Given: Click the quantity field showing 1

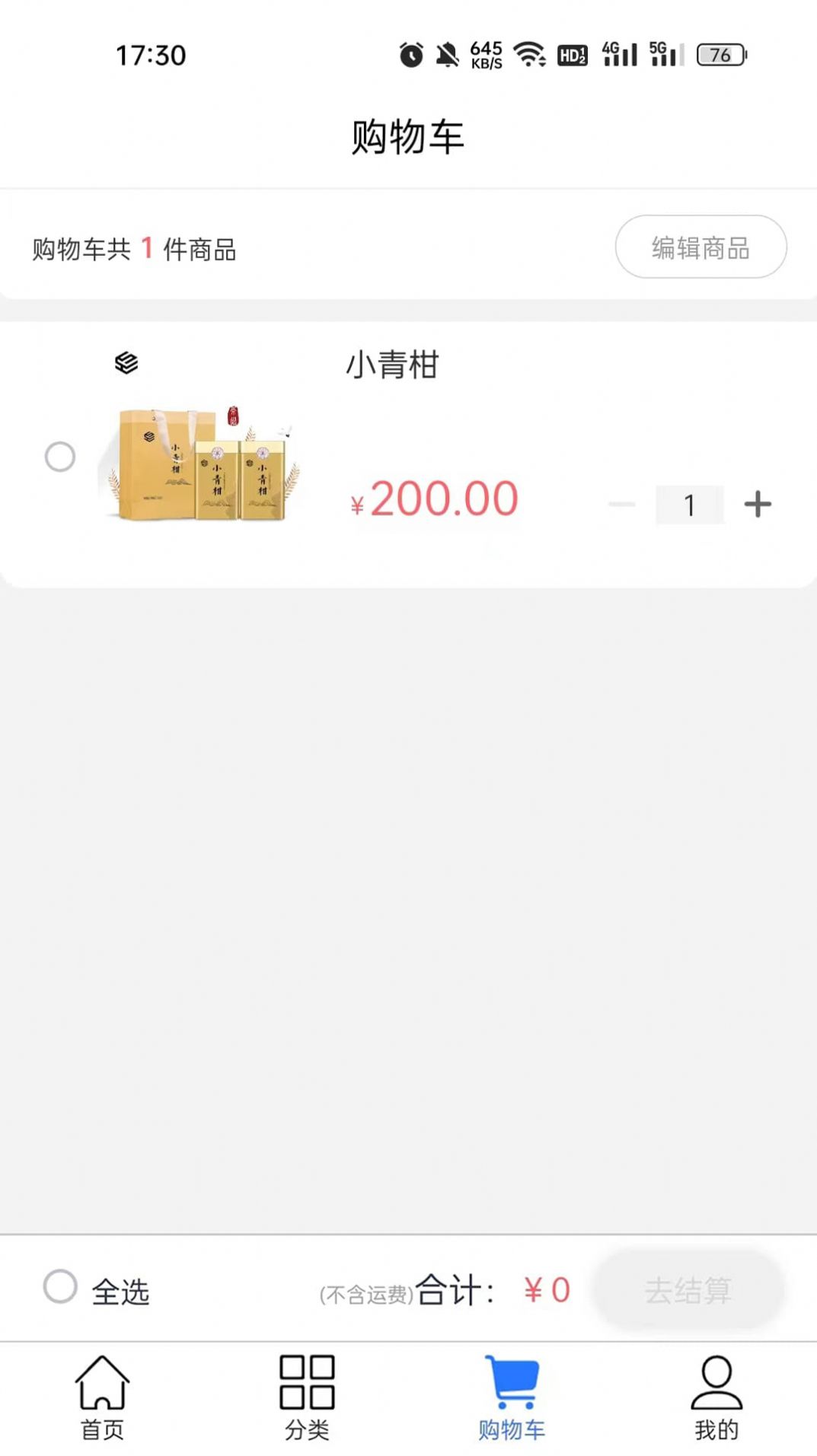Looking at the screenshot, I should click(688, 503).
